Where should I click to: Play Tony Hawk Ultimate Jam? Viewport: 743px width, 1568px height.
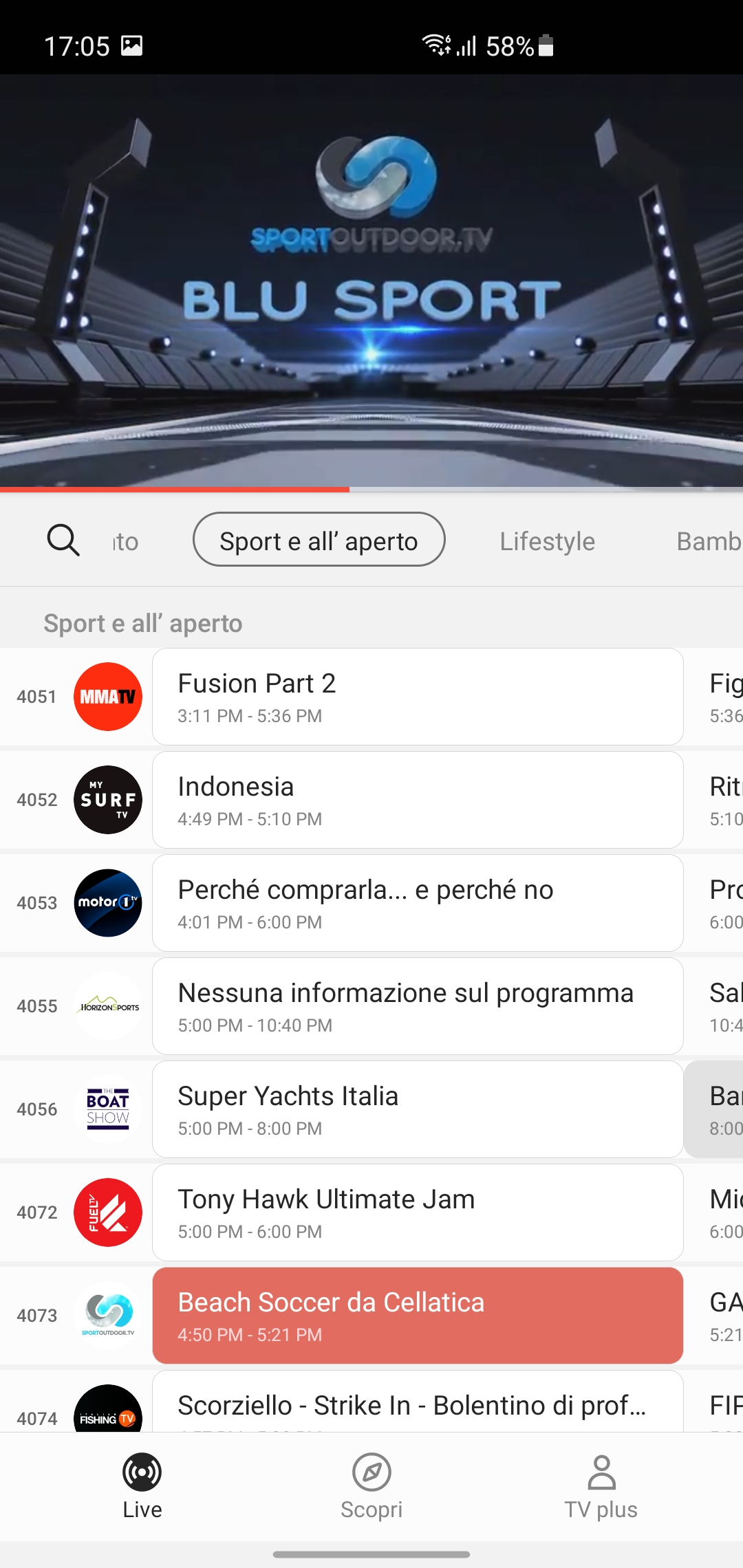418,1212
